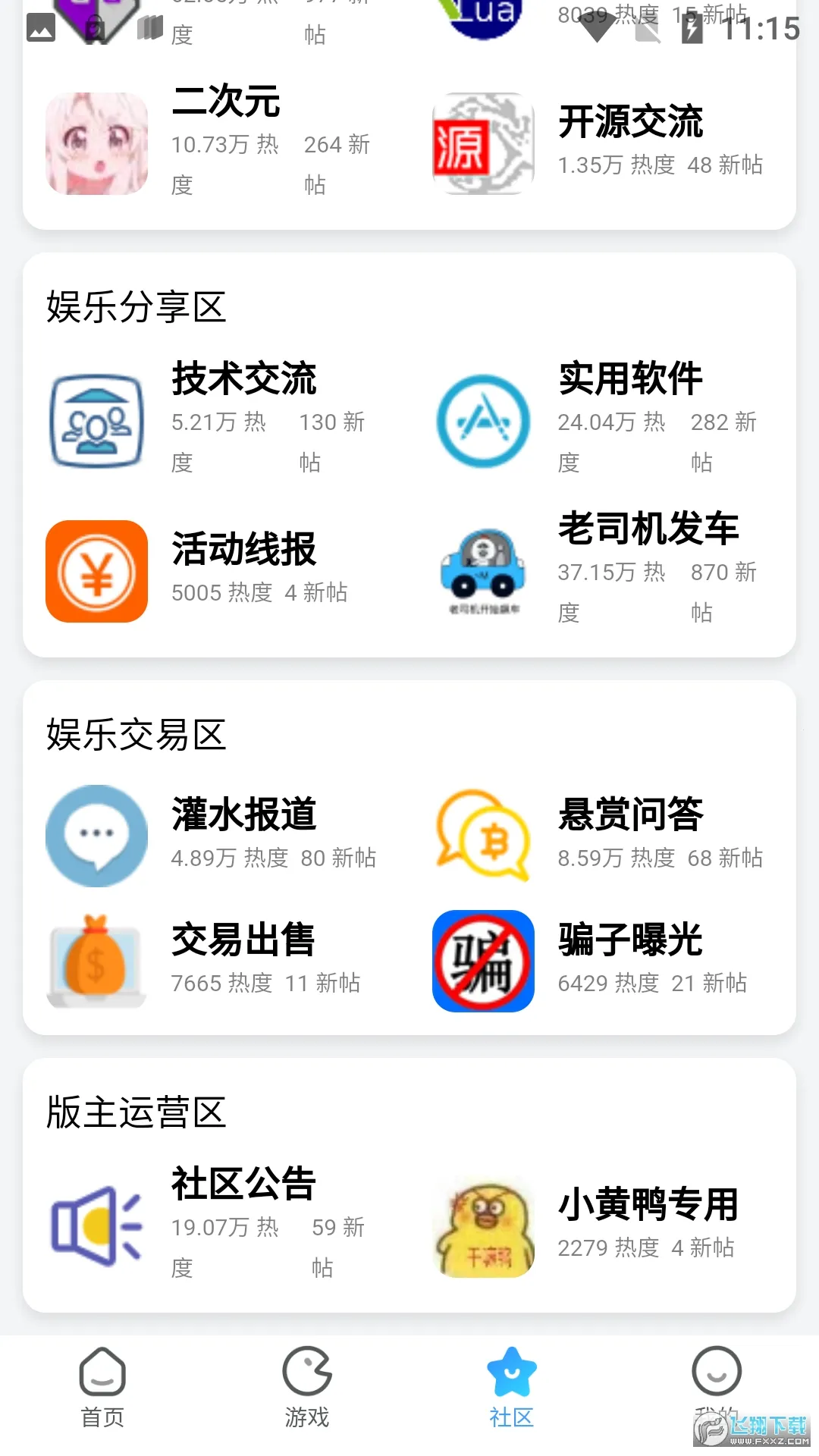The image size is (819, 1456).
Task: Click the gallery icon in the status bar
Action: coord(42,28)
